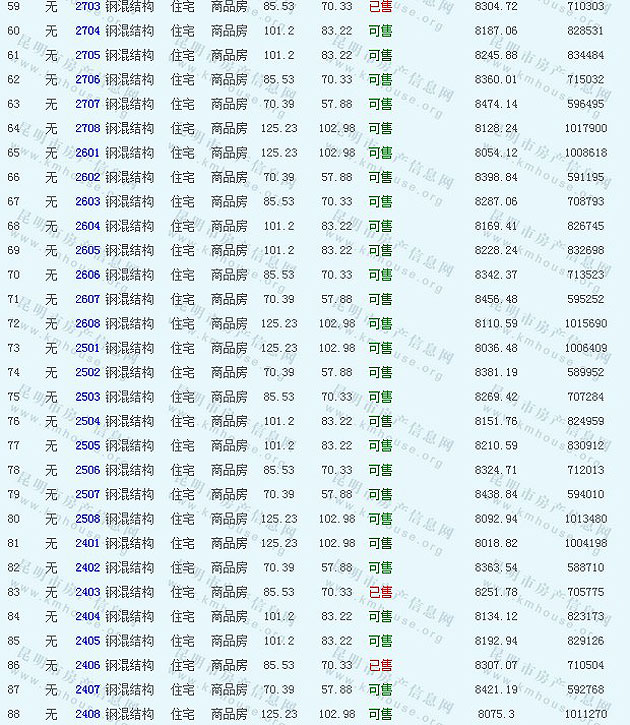
Task: Open room 2505 details link
Action: pos(87,445)
